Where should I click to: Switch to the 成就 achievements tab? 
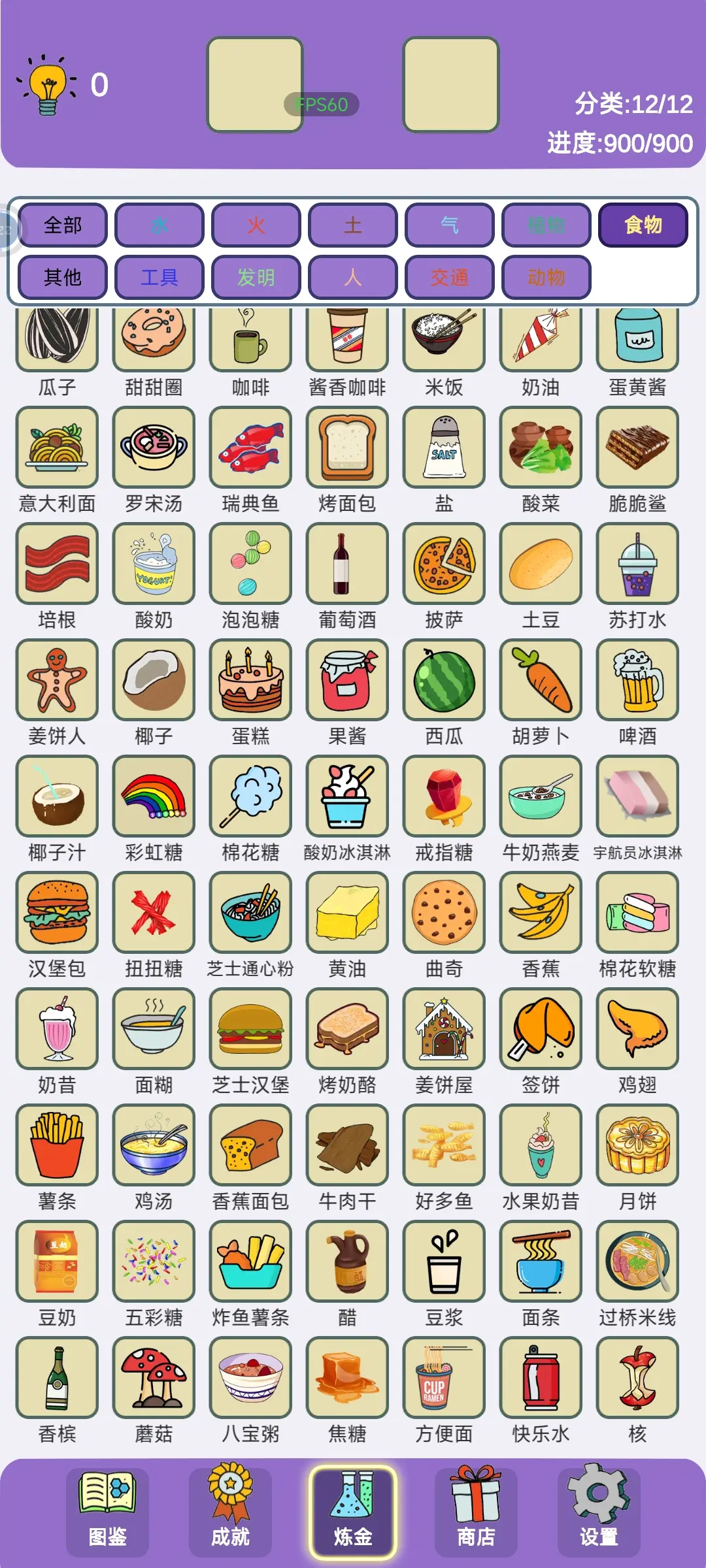[x=230, y=1512]
